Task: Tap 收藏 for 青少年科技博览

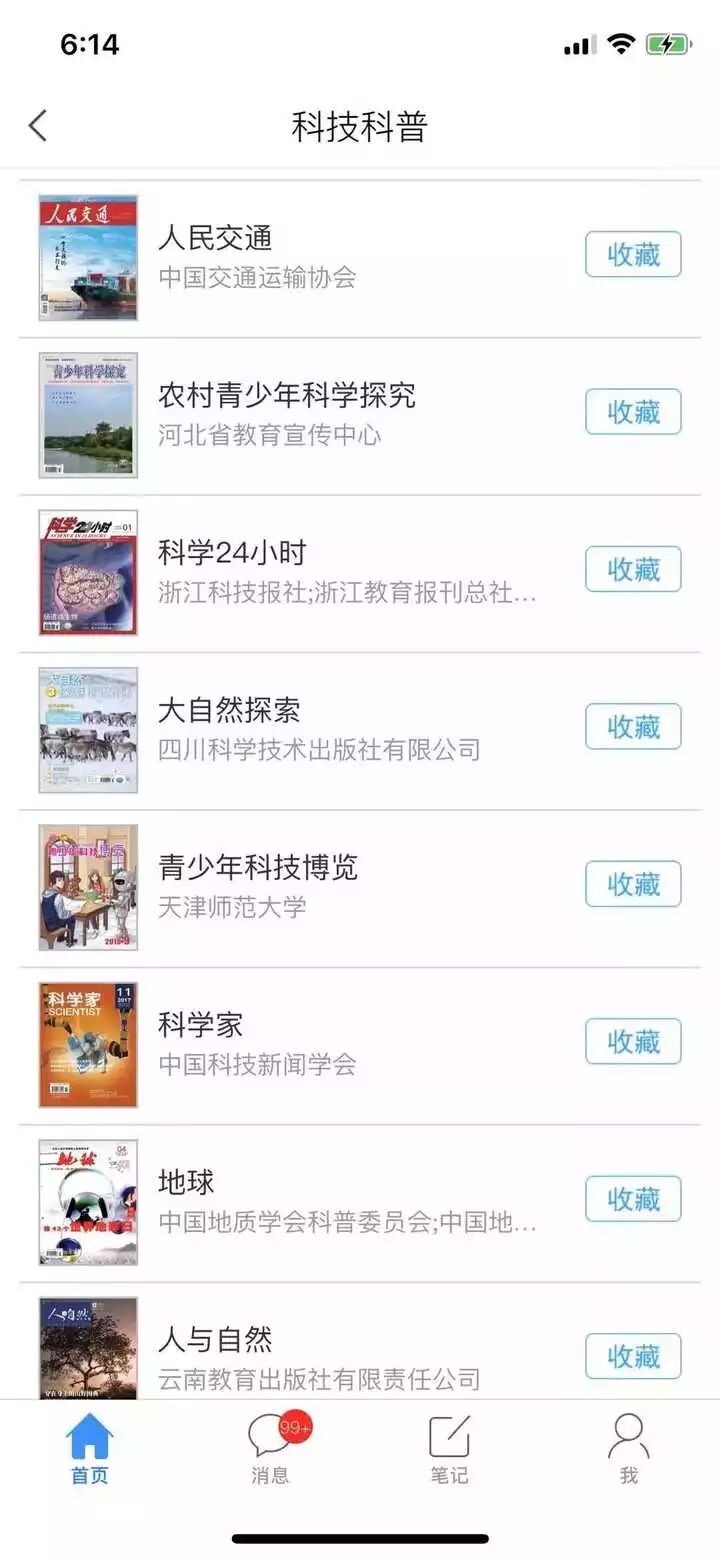Action: [x=633, y=884]
